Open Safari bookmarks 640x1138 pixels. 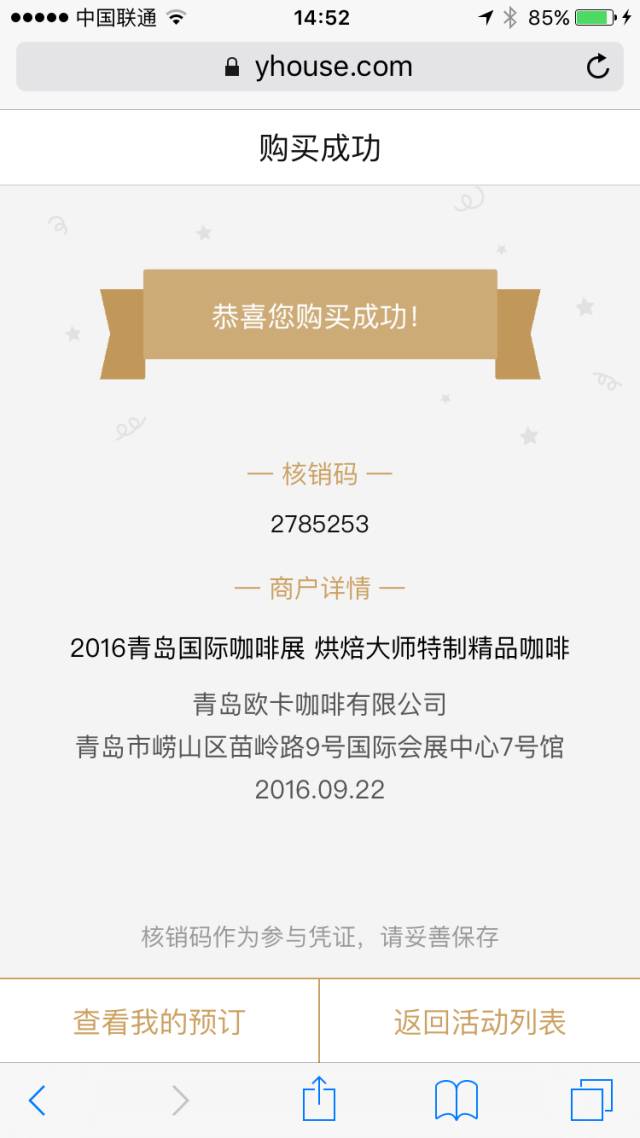point(456,1100)
